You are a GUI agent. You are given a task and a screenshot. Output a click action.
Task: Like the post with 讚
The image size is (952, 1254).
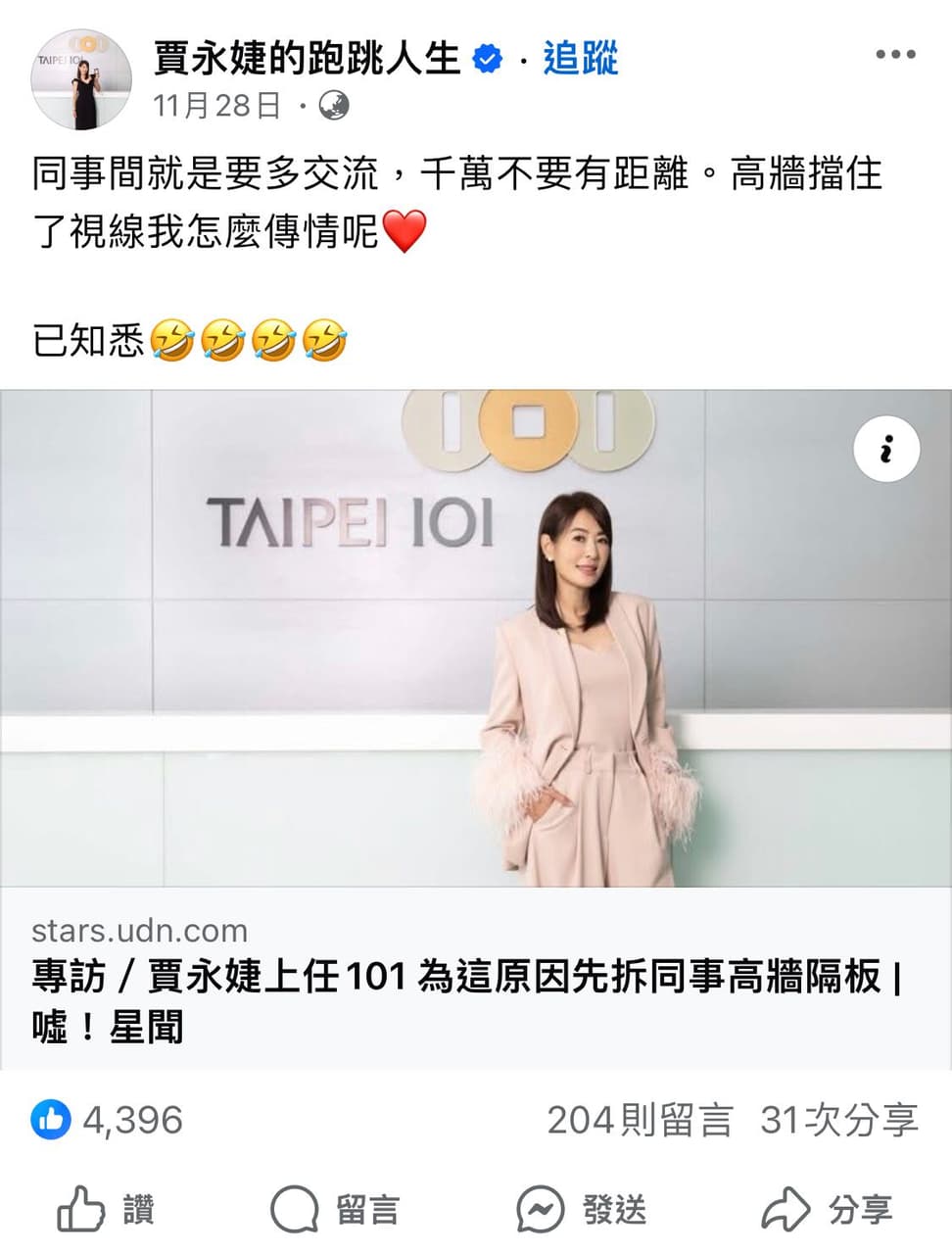[x=106, y=1210]
